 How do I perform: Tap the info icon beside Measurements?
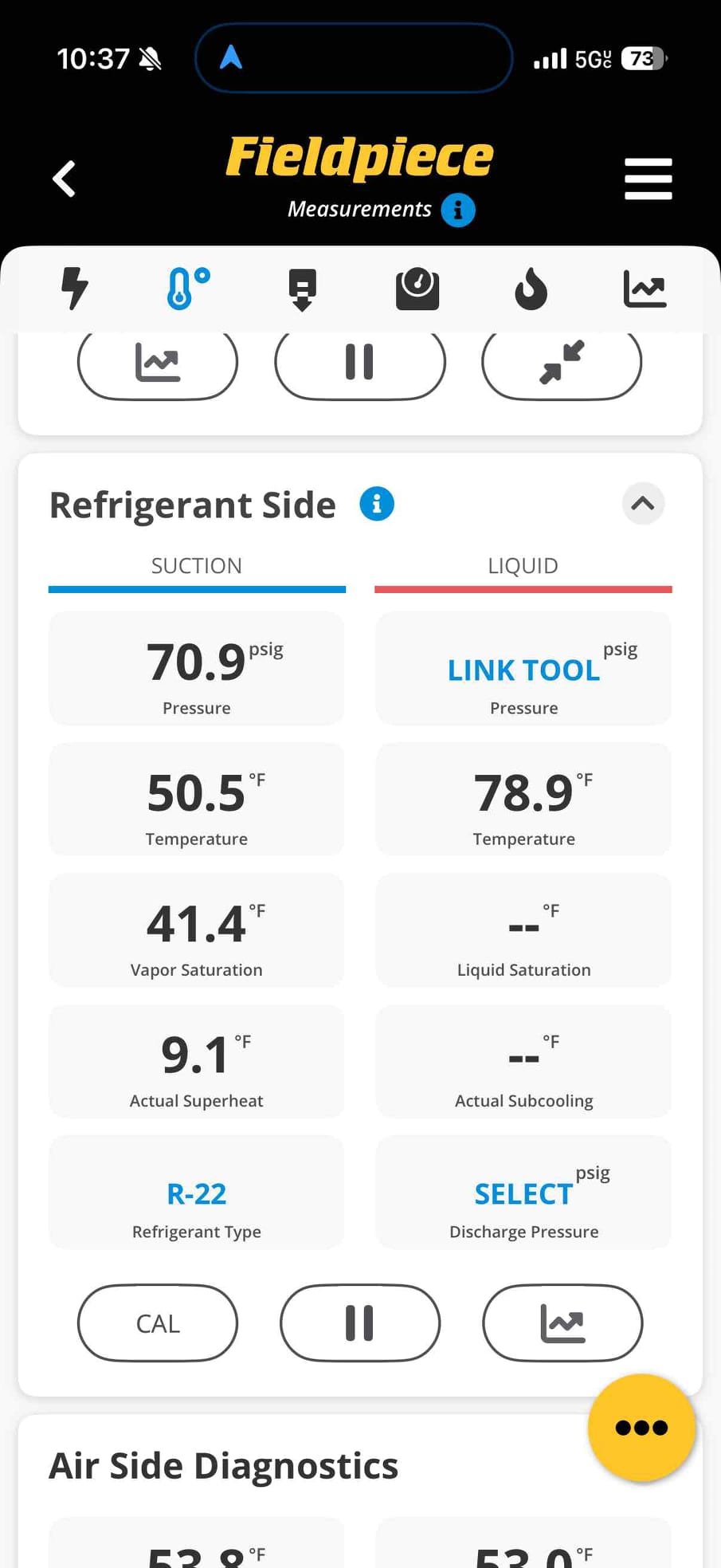click(x=458, y=210)
